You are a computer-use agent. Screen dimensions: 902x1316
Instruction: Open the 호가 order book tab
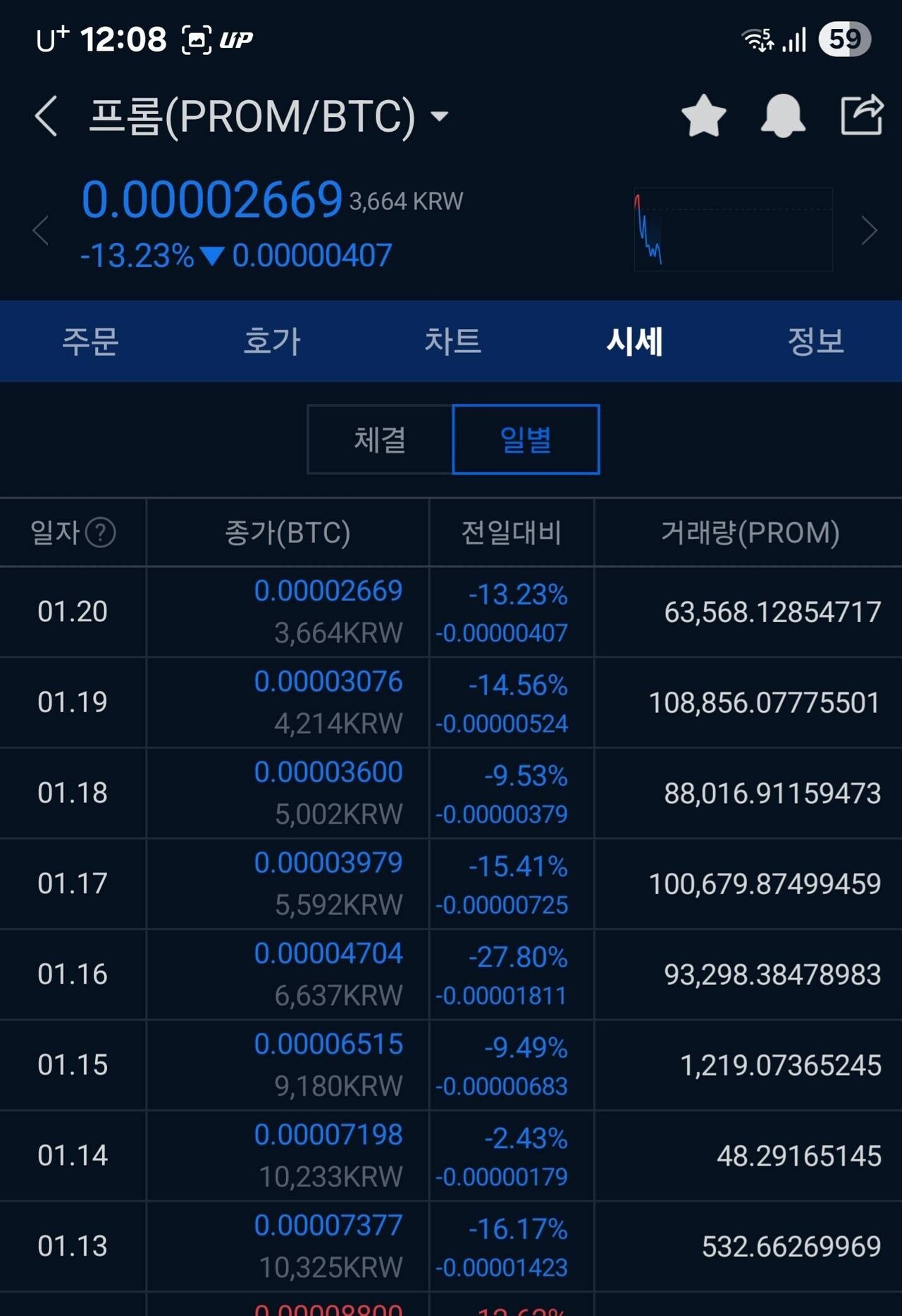tap(271, 341)
